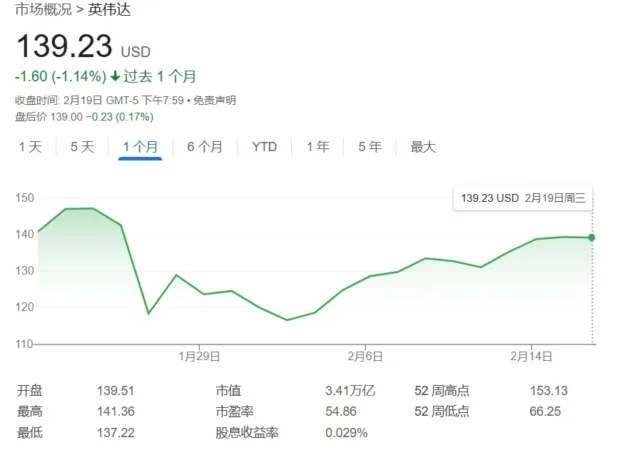This screenshot has width=630, height=450.
Task: Select the 5 年 range tab
Action: coord(369,147)
